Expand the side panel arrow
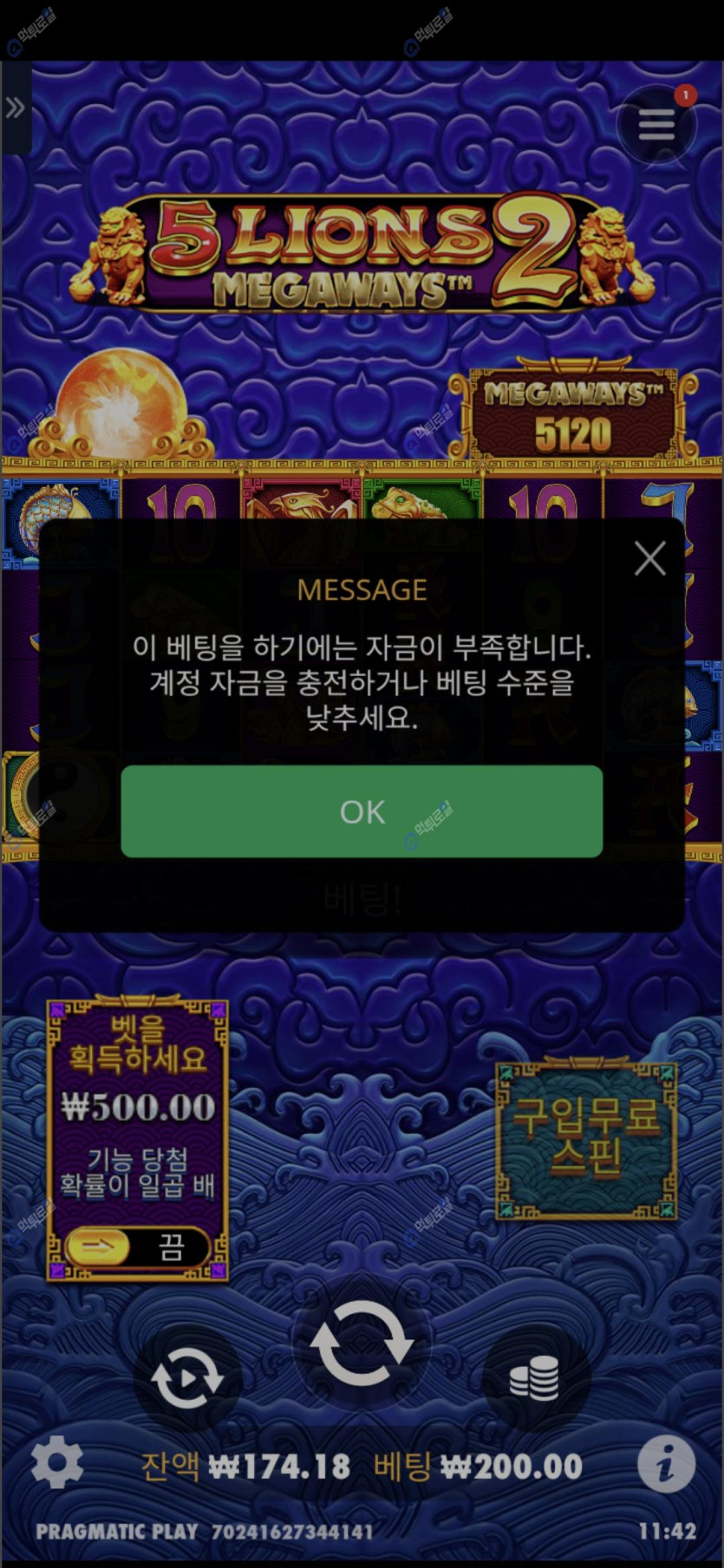The image size is (724, 1568). tap(15, 108)
